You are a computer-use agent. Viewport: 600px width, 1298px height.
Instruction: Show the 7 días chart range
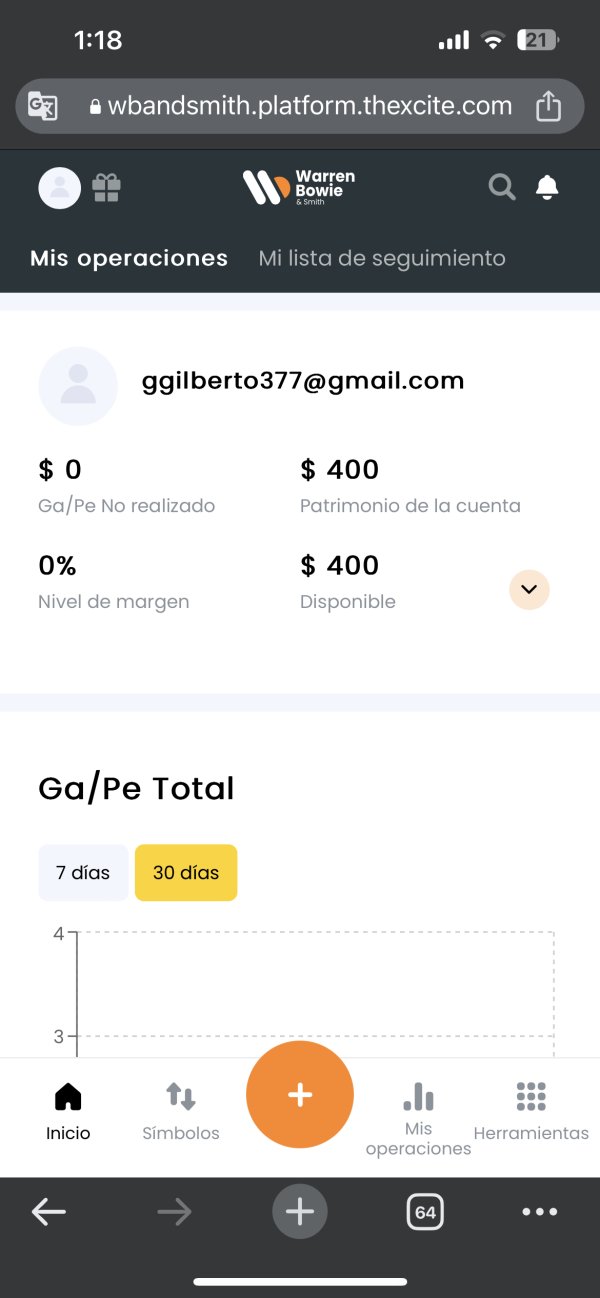tap(83, 872)
